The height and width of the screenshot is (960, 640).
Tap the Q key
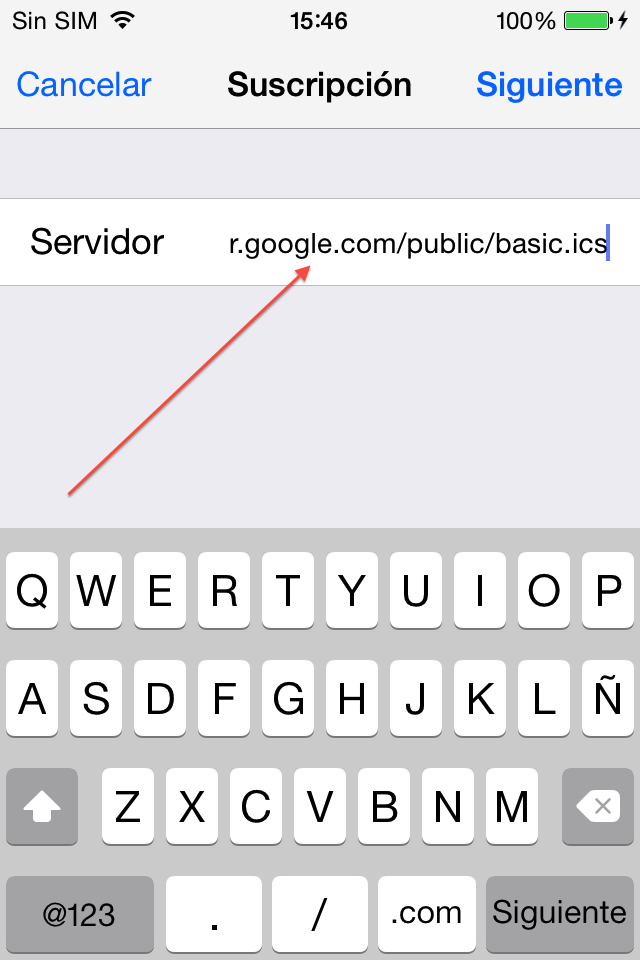point(33,591)
